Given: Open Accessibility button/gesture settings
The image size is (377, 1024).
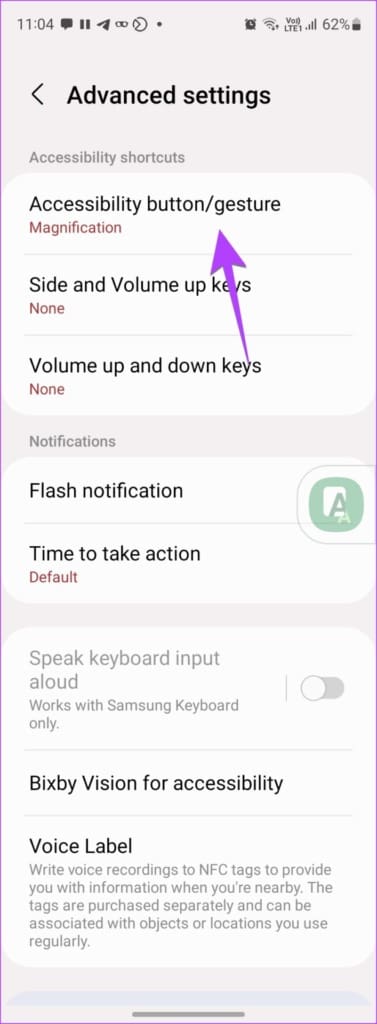Looking at the screenshot, I should 188,214.
